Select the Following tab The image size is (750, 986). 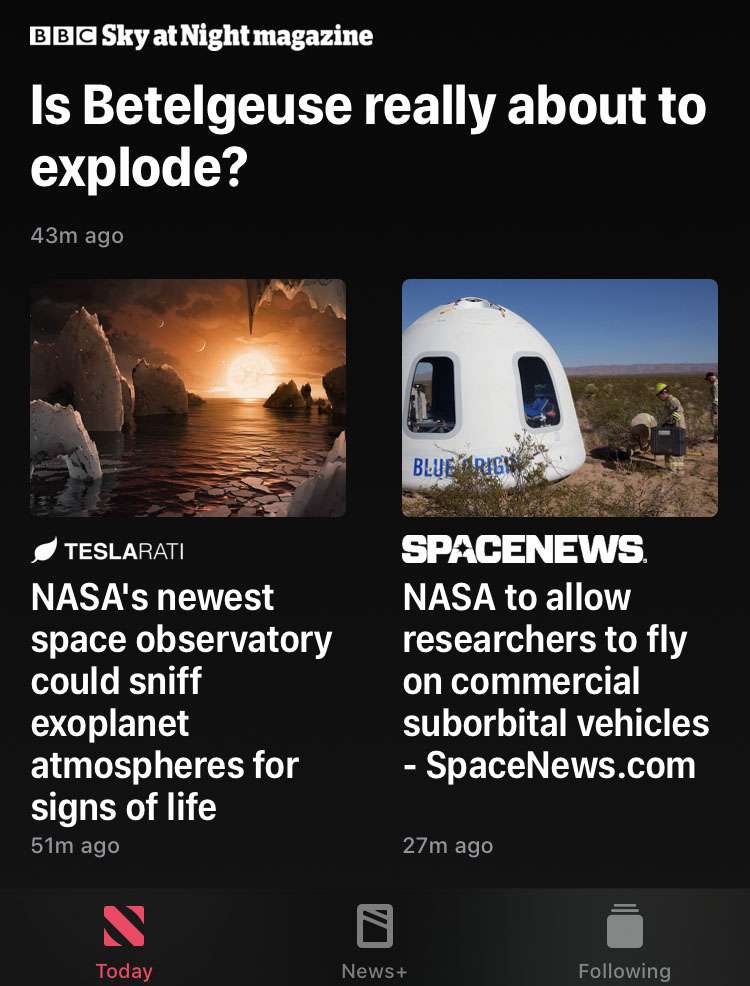pos(624,941)
